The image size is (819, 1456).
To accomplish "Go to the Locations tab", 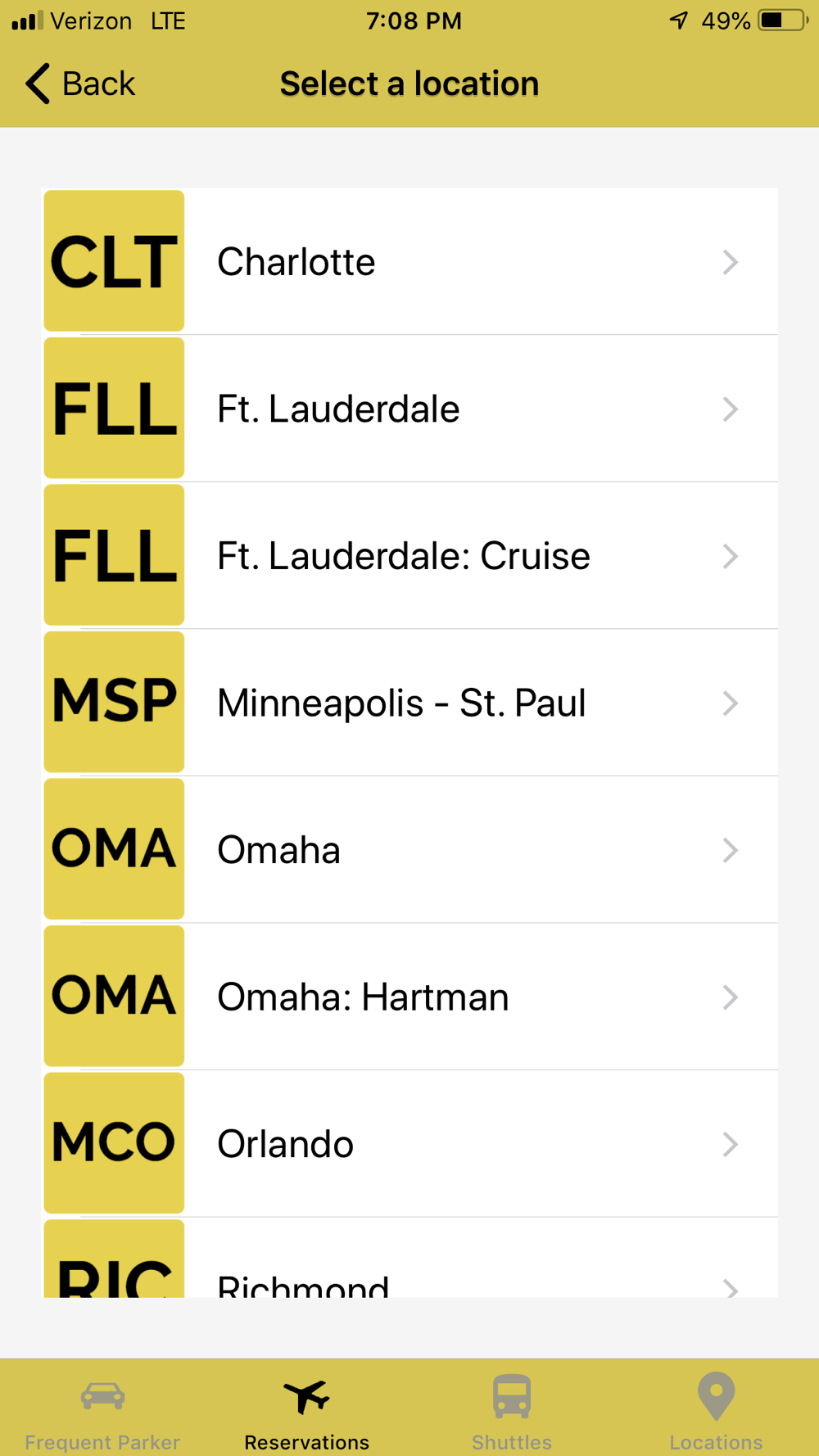I will (717, 1411).
